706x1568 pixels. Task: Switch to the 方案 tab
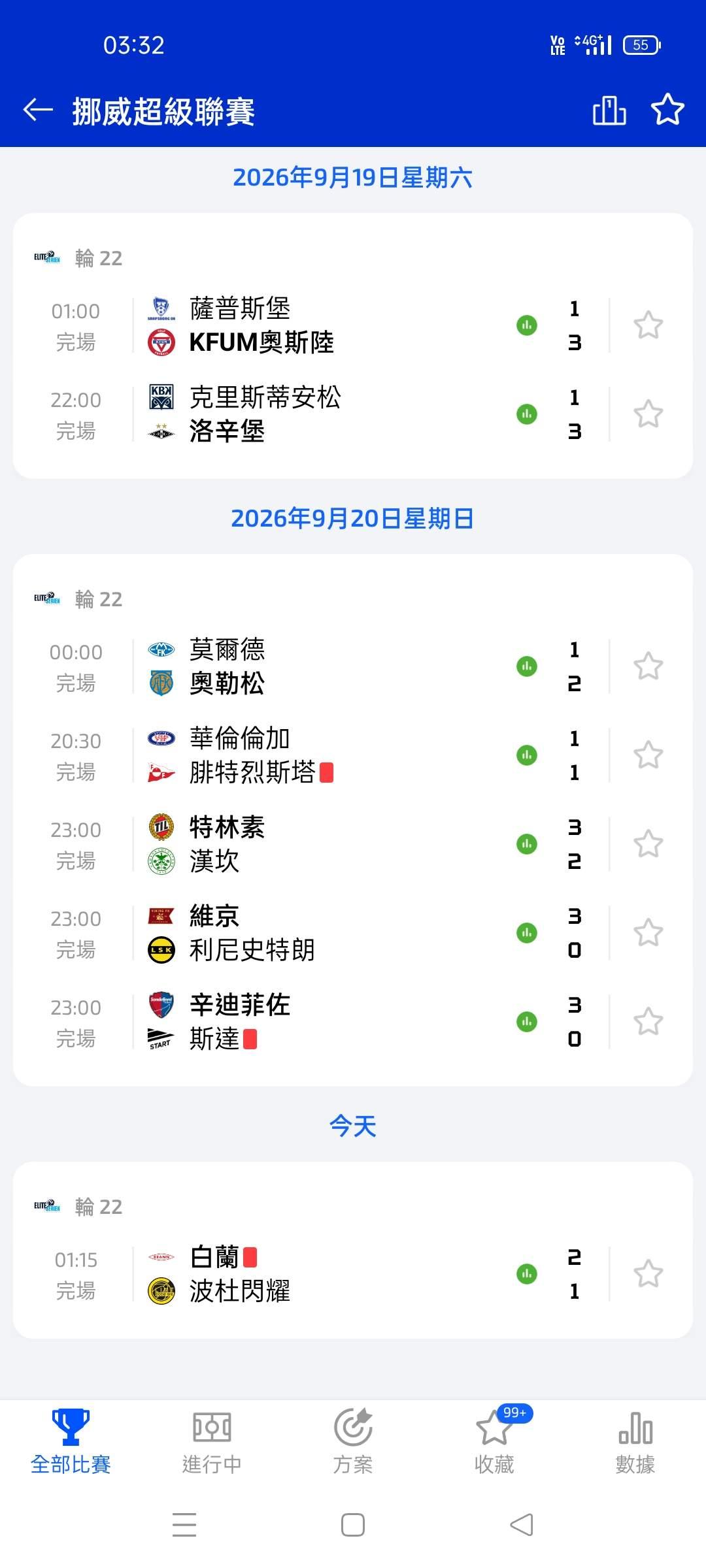coord(353,1443)
